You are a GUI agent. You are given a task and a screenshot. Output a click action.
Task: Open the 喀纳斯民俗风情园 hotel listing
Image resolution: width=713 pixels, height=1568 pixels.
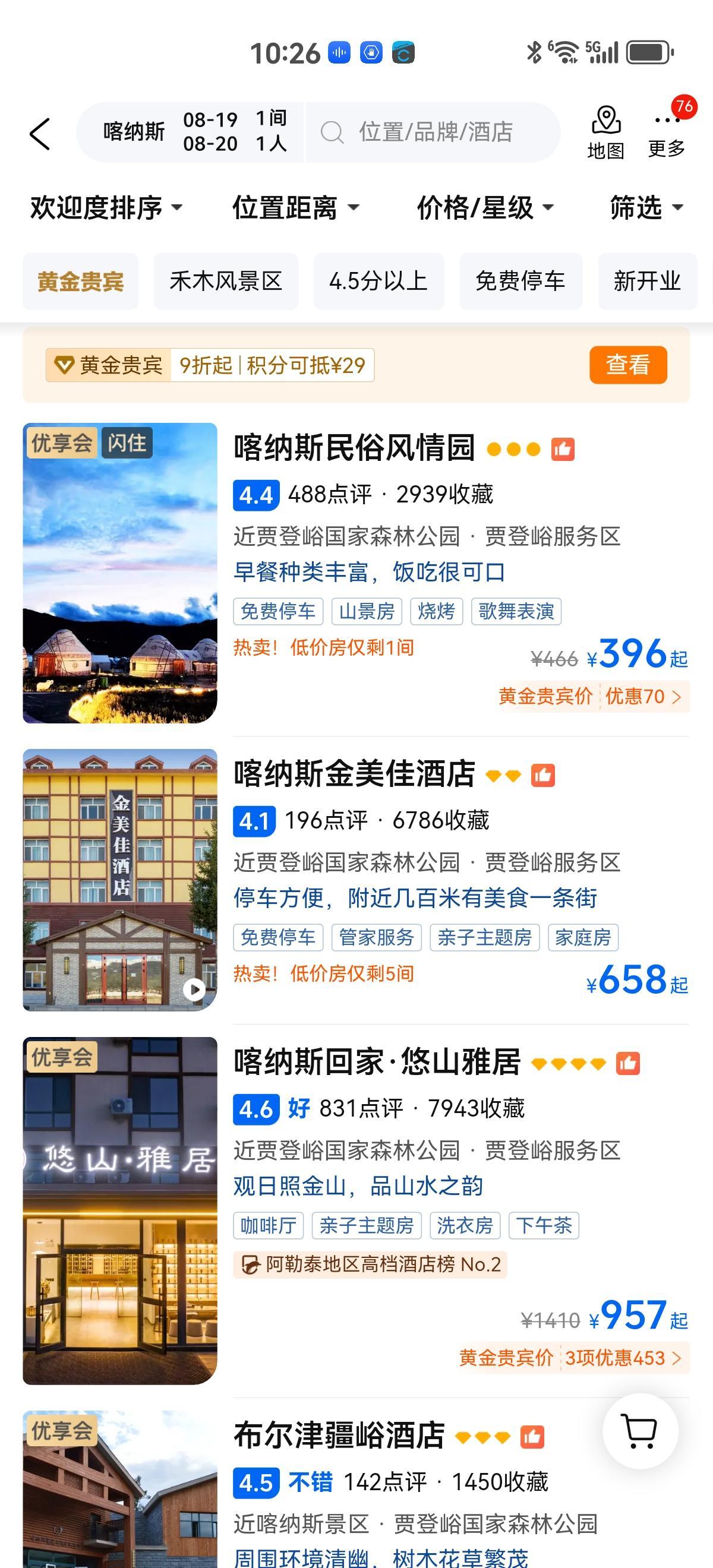point(354,448)
